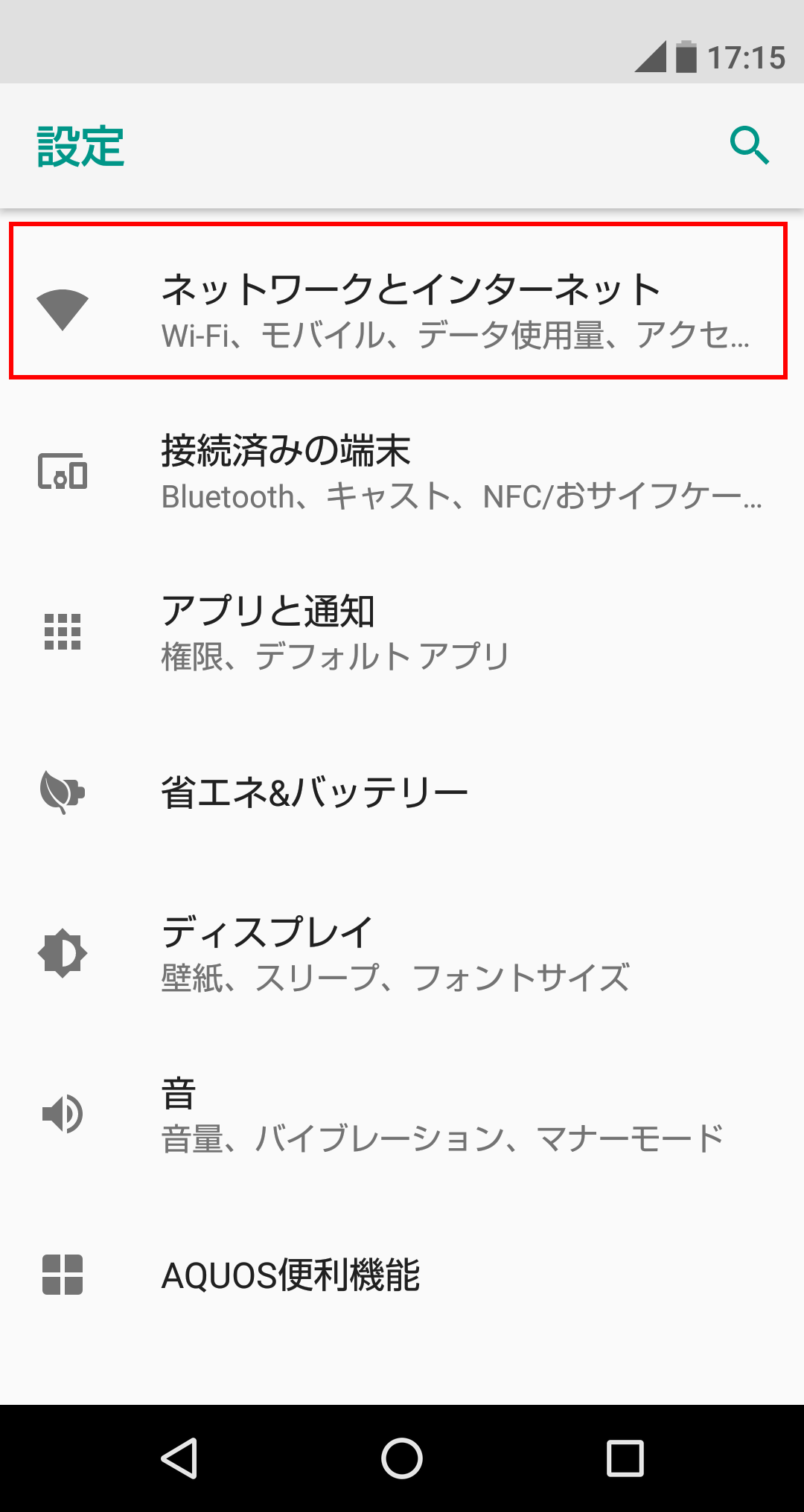The width and height of the screenshot is (804, 1512).
Task: Open ディスプレイ settings
Action: tap(402, 954)
